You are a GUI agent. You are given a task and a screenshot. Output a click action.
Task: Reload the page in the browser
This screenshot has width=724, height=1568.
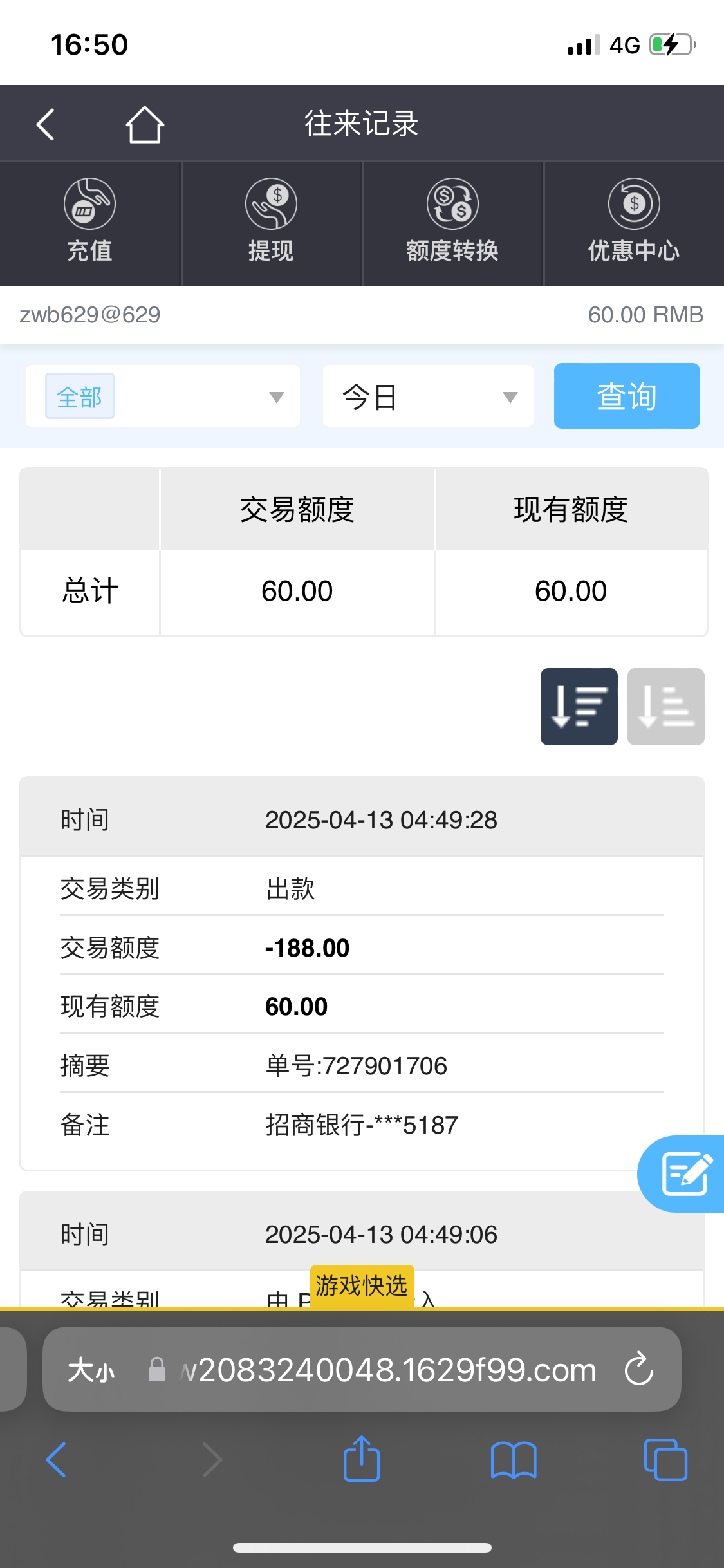(x=639, y=1370)
